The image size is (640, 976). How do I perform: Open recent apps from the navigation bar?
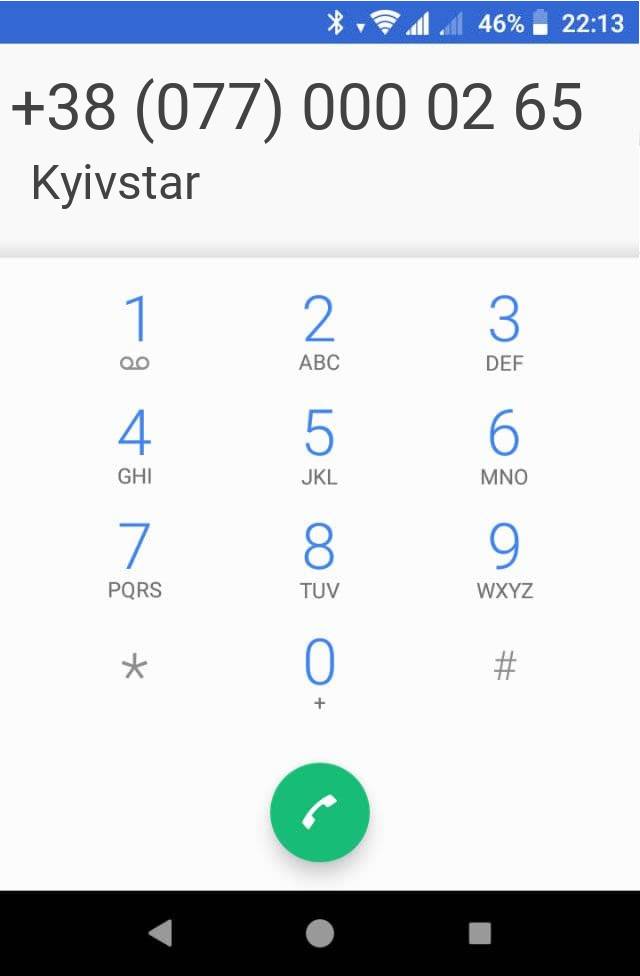pos(479,933)
